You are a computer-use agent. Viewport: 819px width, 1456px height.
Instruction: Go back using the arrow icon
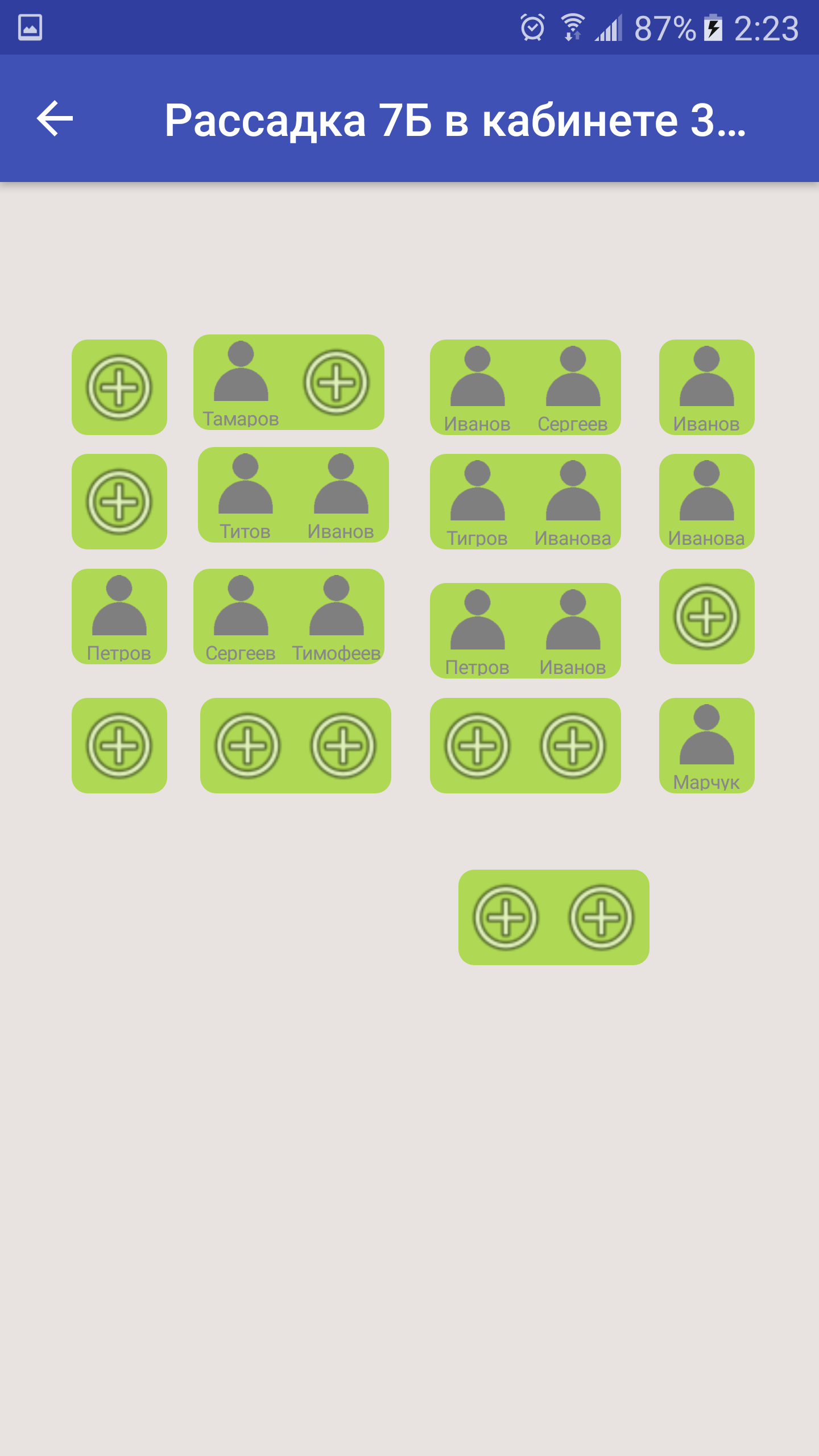tap(55, 118)
